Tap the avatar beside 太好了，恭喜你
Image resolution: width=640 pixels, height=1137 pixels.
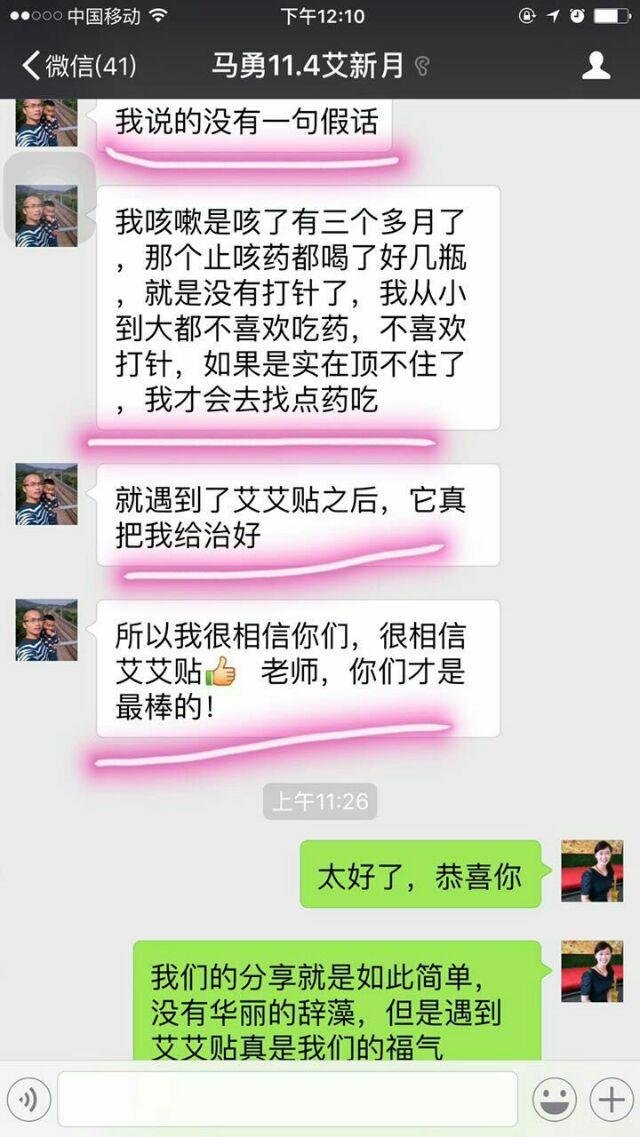(591, 870)
